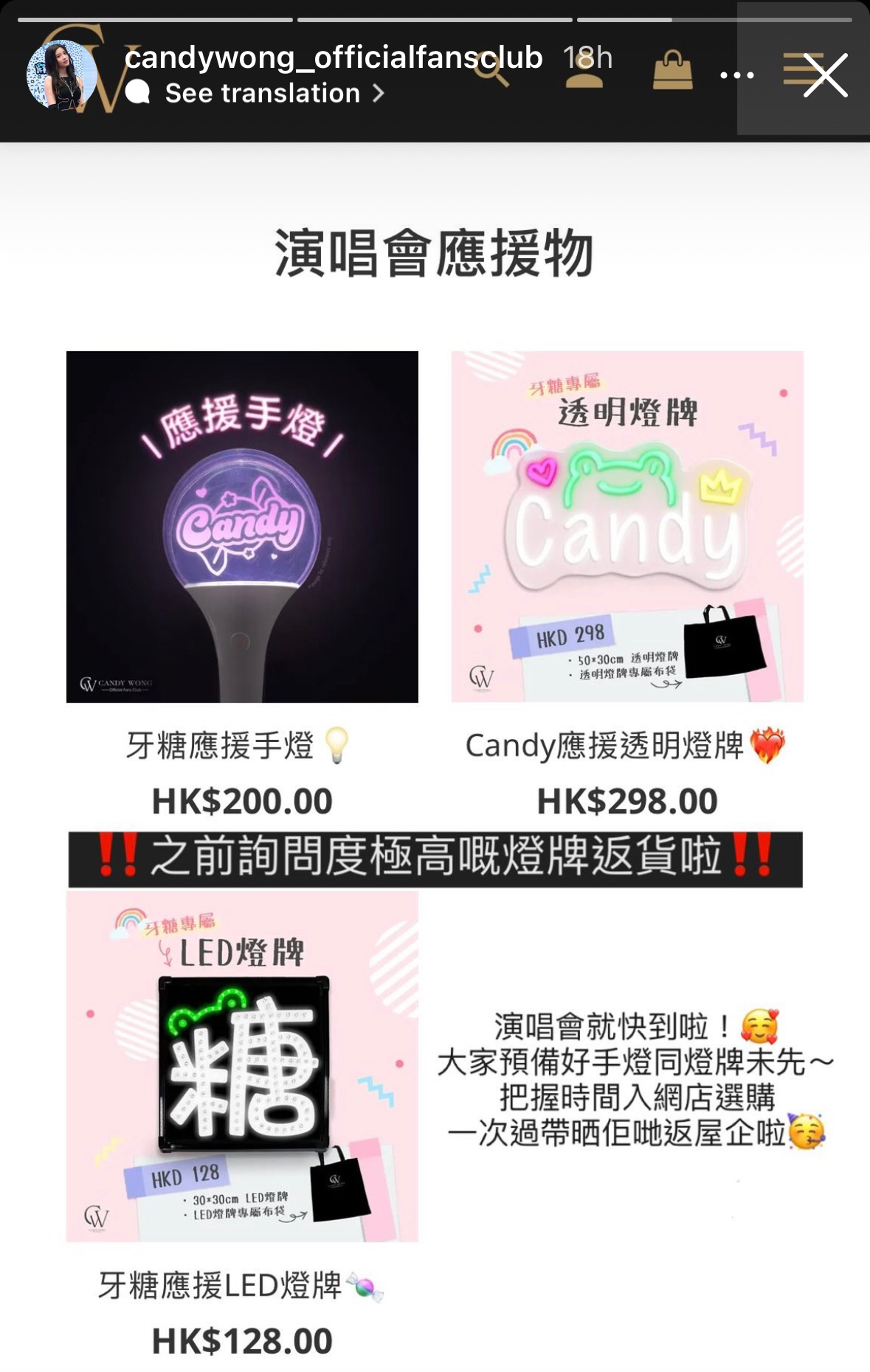
Task: Open See translation
Action: pos(262,93)
